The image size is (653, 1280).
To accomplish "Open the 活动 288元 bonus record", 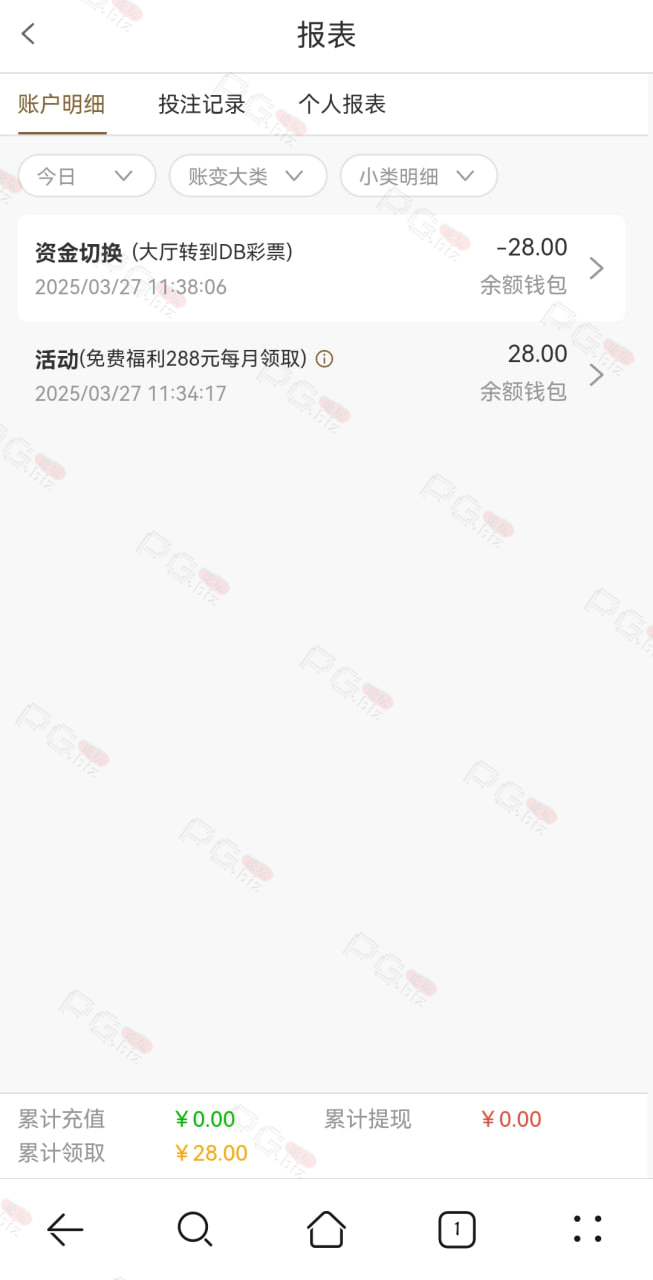I will click(x=321, y=375).
